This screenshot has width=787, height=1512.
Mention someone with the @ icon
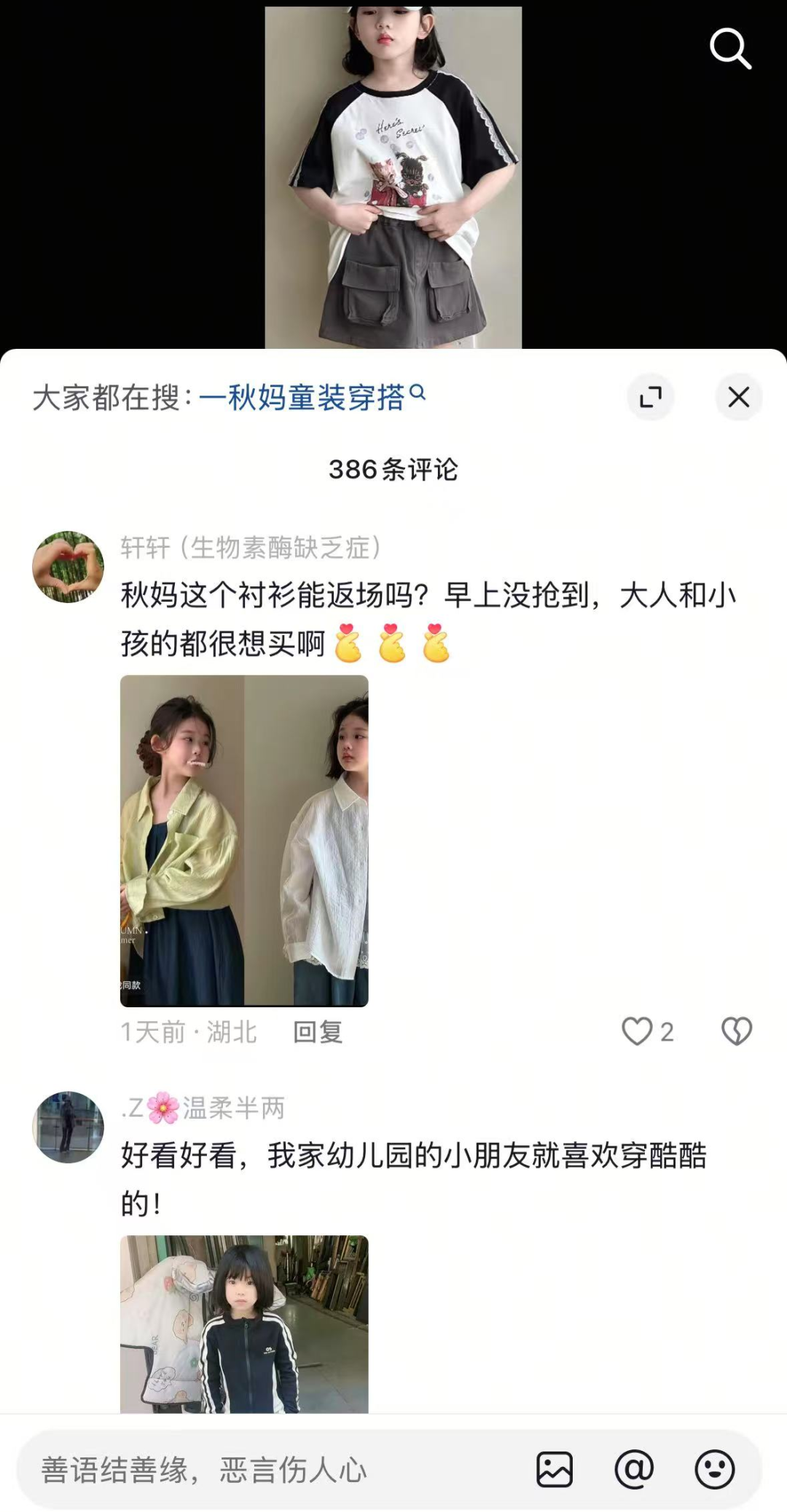click(634, 1470)
